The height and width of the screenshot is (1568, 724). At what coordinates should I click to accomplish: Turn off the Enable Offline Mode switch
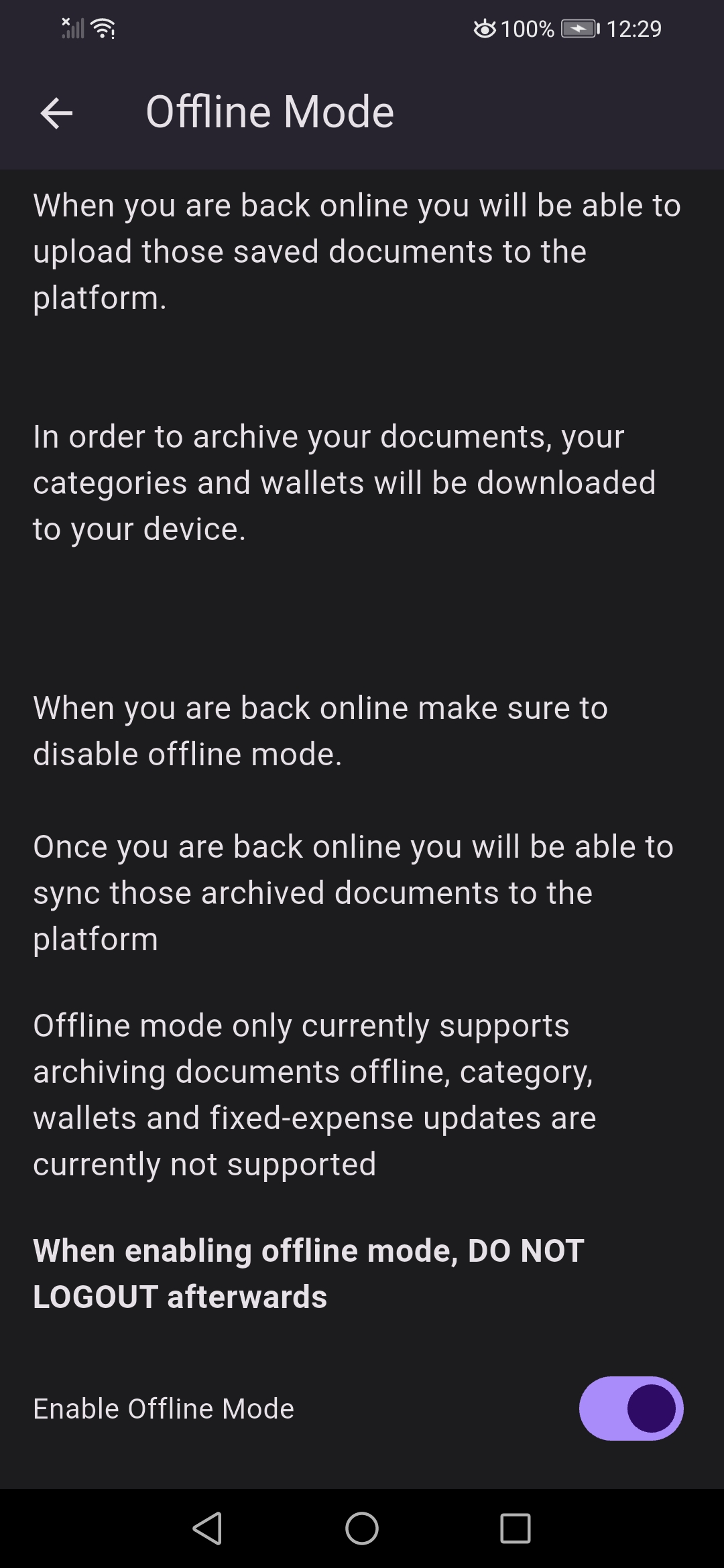(x=631, y=1408)
